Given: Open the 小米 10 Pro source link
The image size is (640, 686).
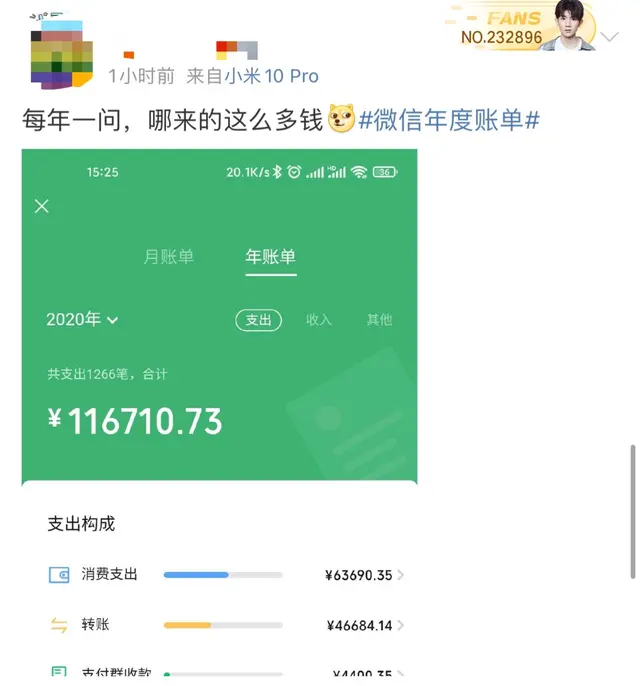Looking at the screenshot, I should click(x=271, y=76).
